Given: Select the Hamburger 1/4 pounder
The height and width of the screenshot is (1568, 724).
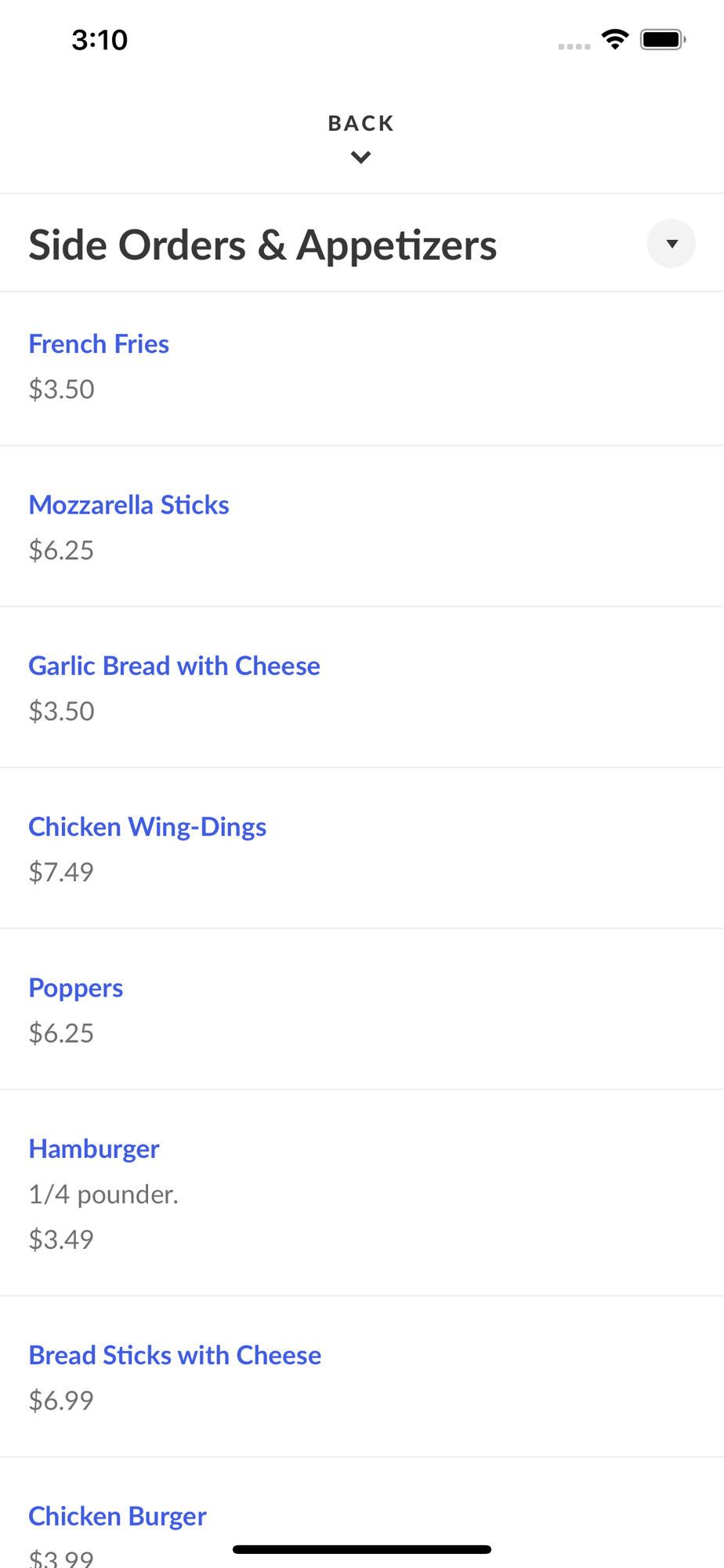Looking at the screenshot, I should point(94,1149).
